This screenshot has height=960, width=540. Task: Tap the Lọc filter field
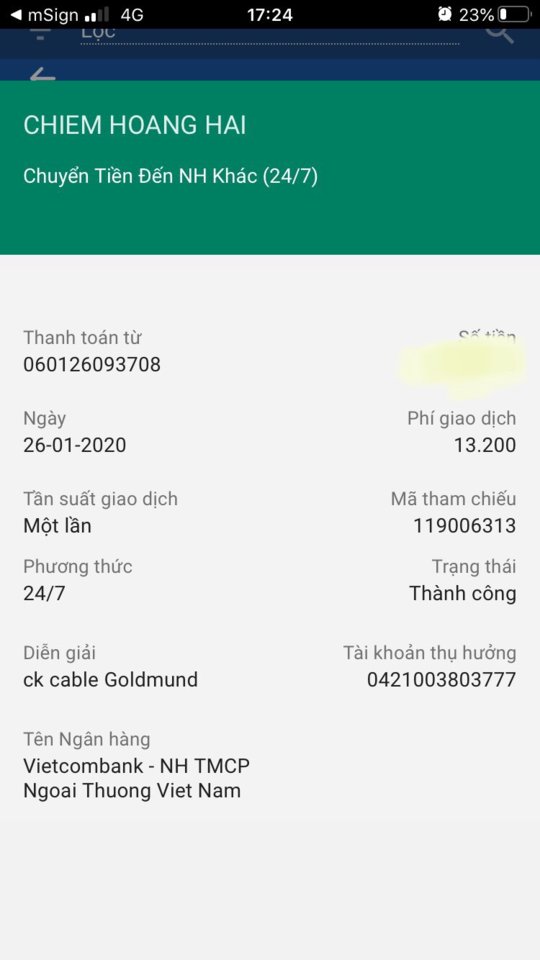click(269, 36)
